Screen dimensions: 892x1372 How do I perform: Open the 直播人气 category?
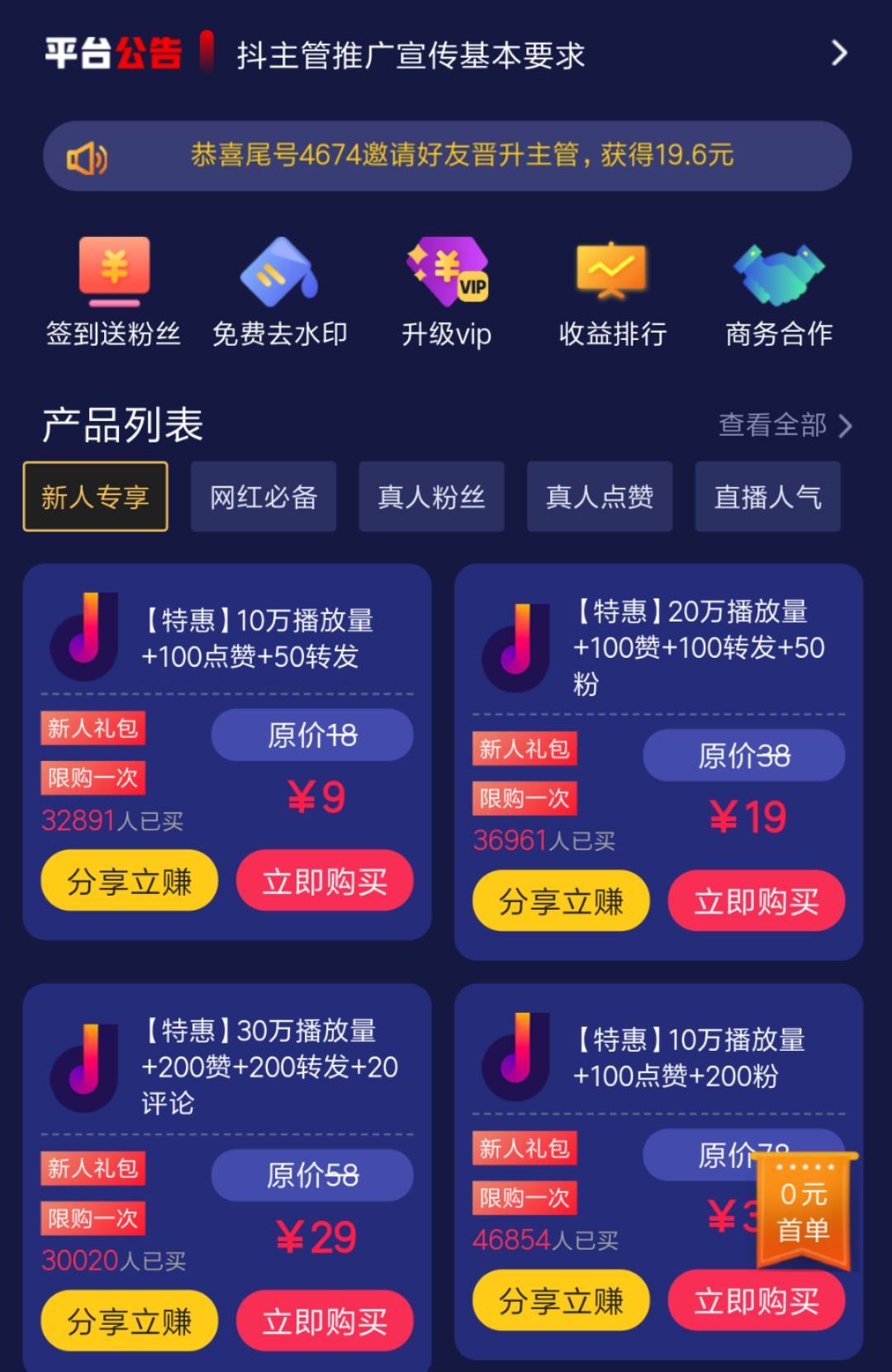point(767,496)
